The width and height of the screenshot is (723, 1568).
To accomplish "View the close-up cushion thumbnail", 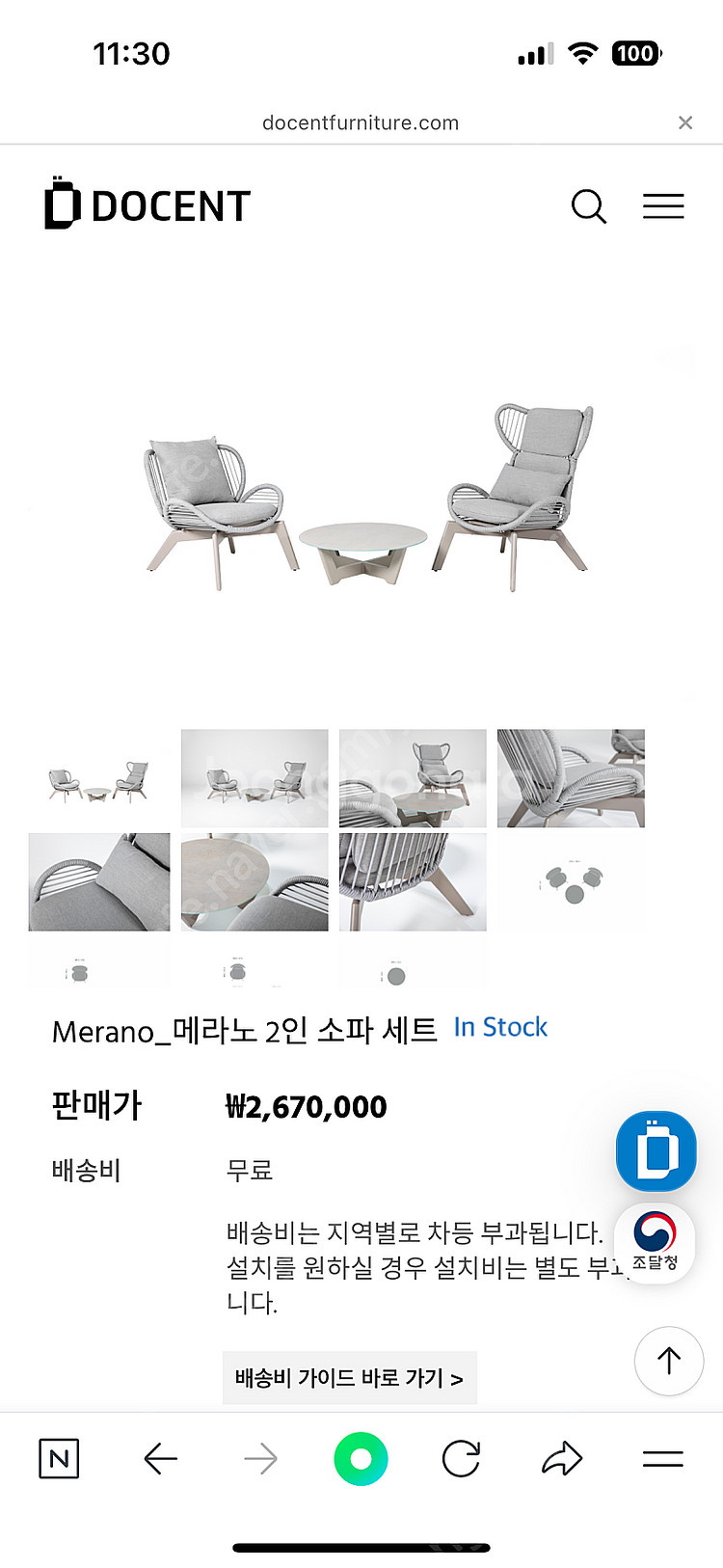I will (x=99, y=882).
